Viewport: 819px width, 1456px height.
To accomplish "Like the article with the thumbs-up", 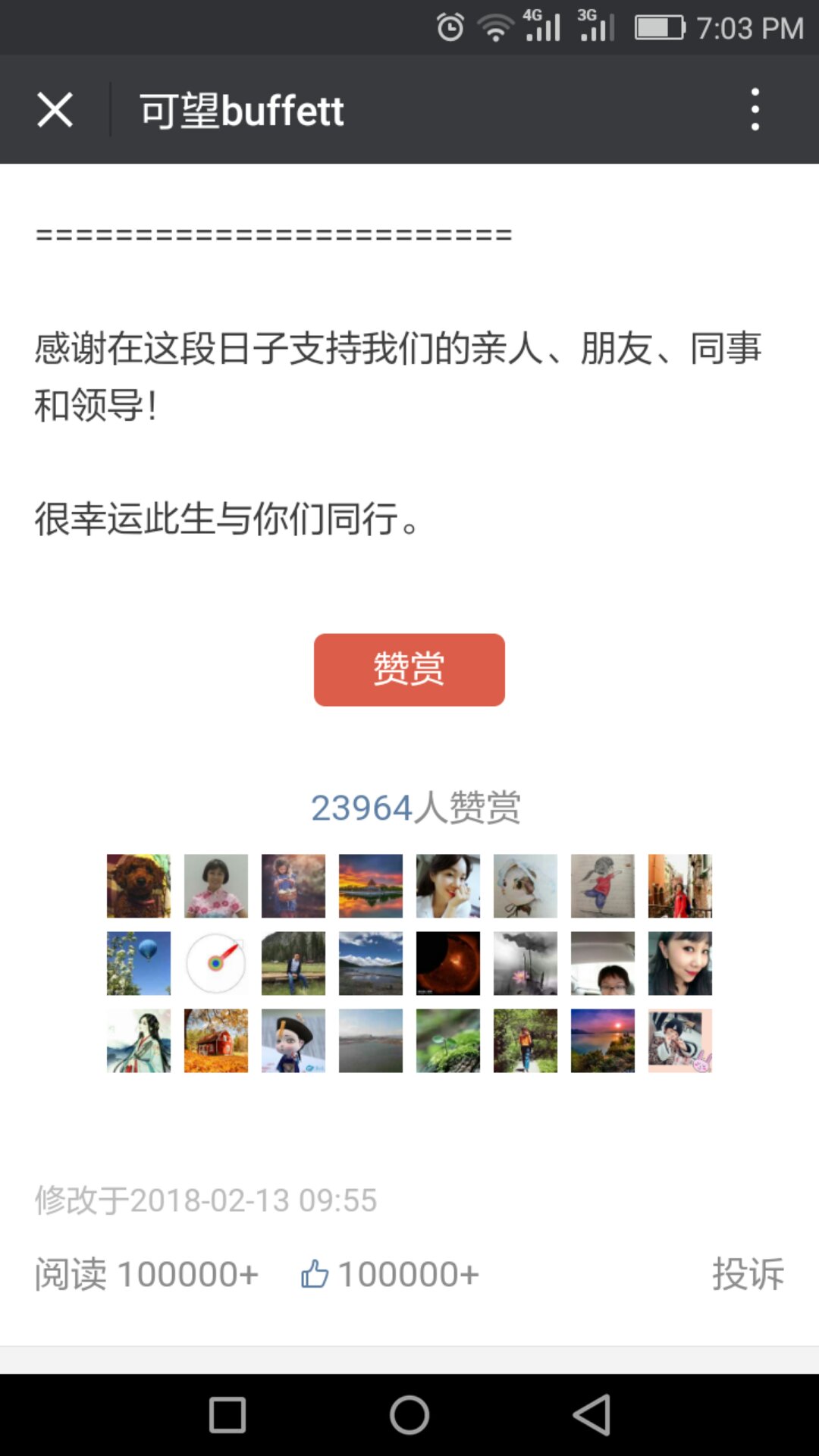I will point(315,1273).
